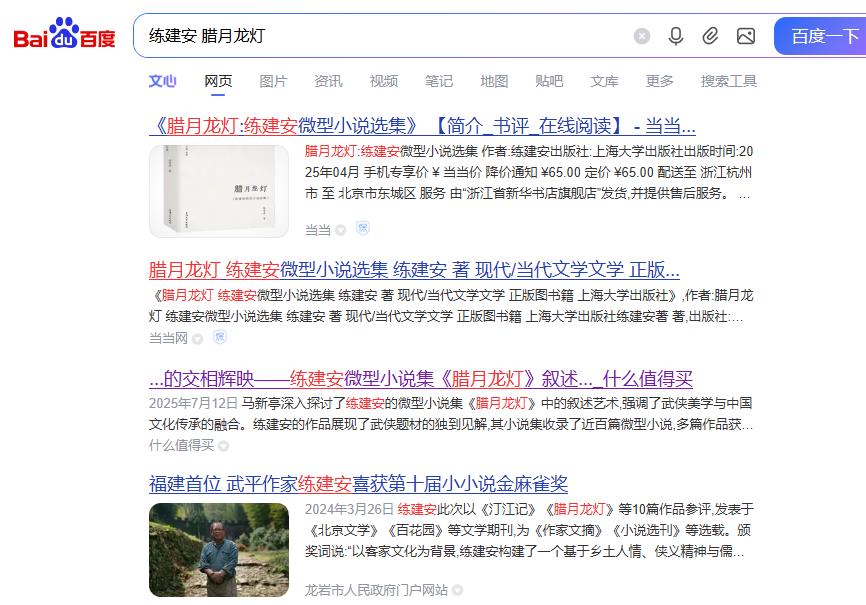Open 搜索工具 filters
866x605 pixels.
pos(728,81)
